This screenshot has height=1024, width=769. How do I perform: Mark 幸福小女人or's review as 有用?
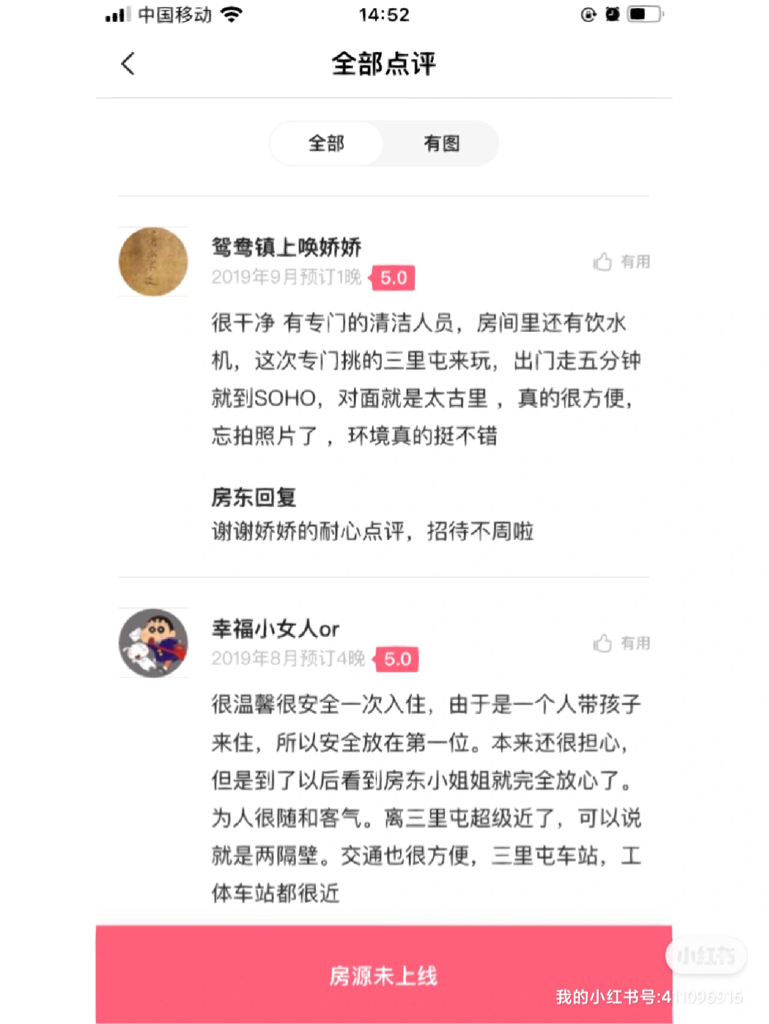(x=621, y=643)
